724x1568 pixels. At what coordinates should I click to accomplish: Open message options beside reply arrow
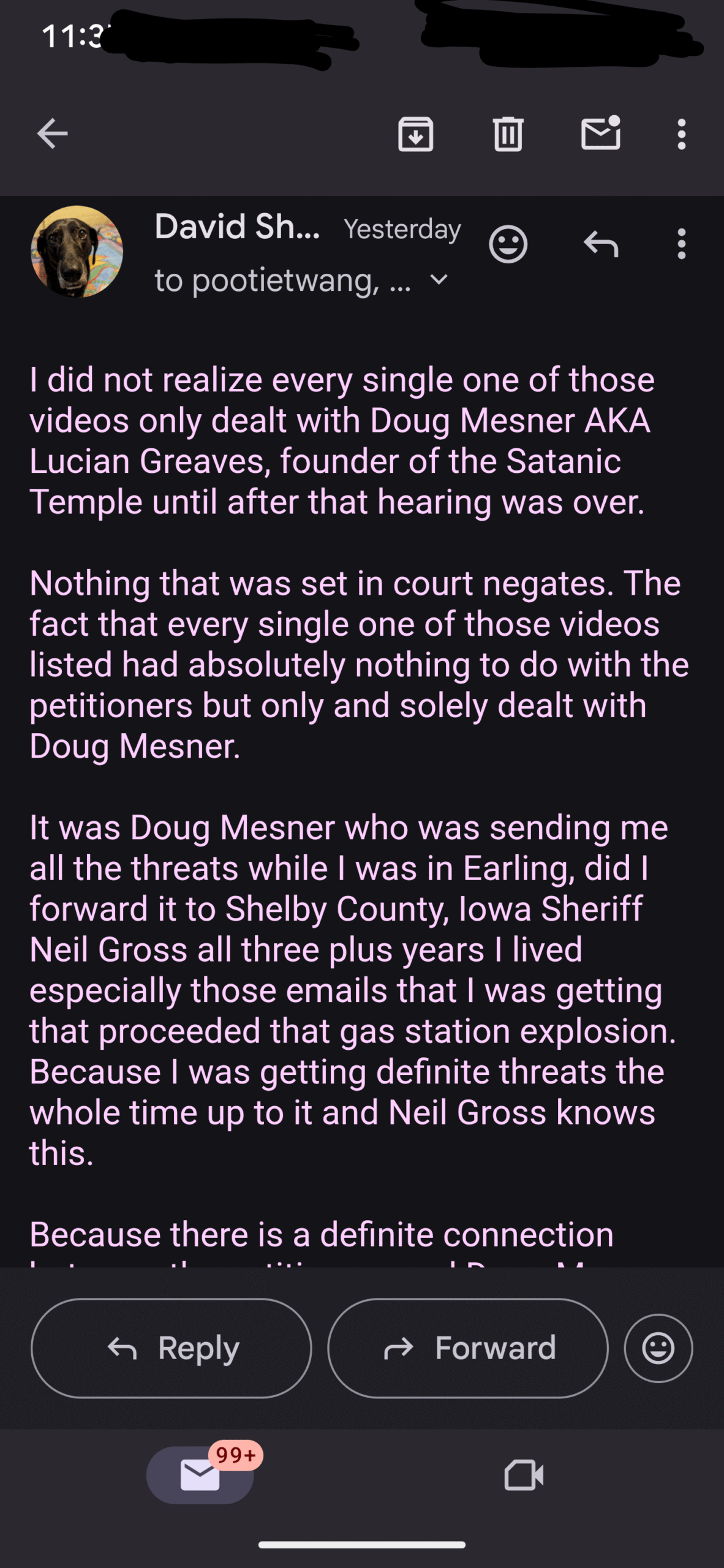681,244
